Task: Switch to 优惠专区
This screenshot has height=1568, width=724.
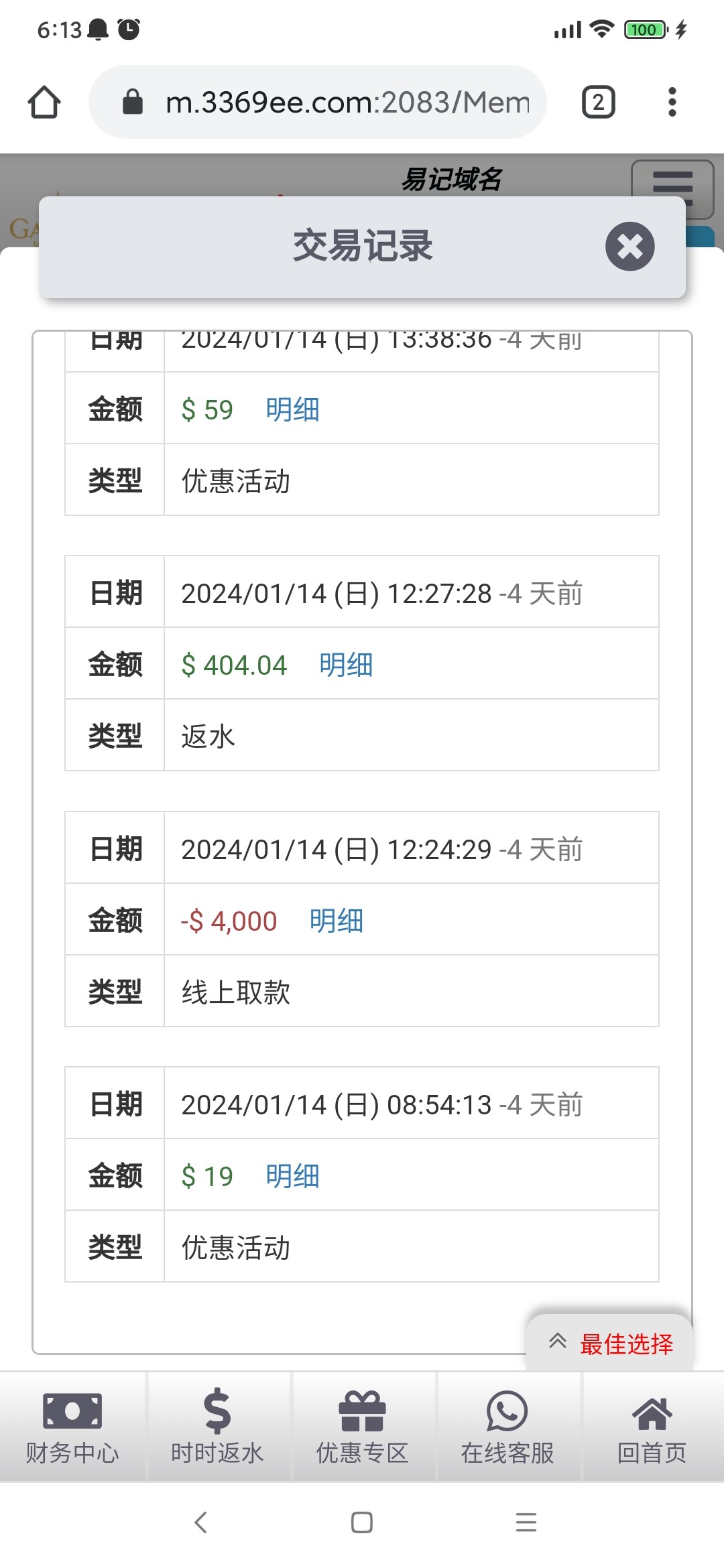Action: coord(362,1426)
